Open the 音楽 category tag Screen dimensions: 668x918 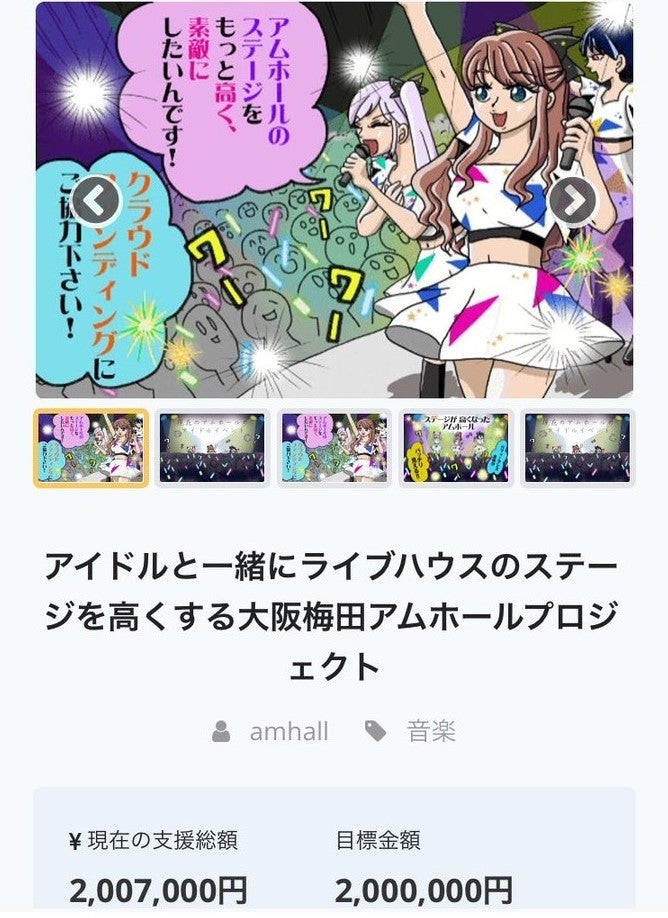click(431, 731)
